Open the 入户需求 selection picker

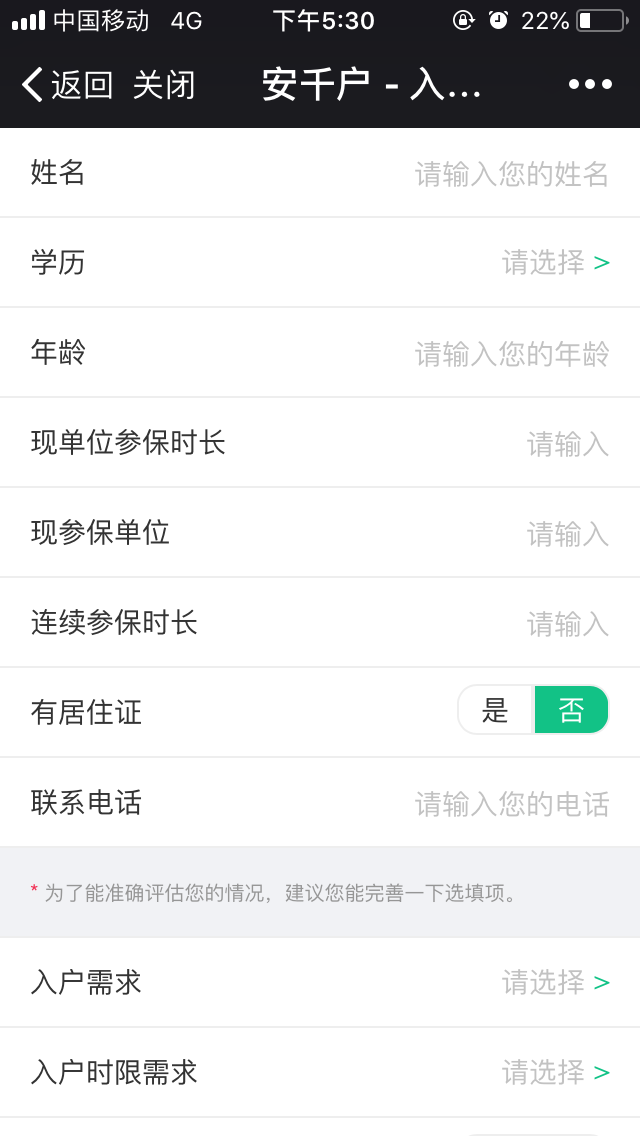[x=555, y=982]
